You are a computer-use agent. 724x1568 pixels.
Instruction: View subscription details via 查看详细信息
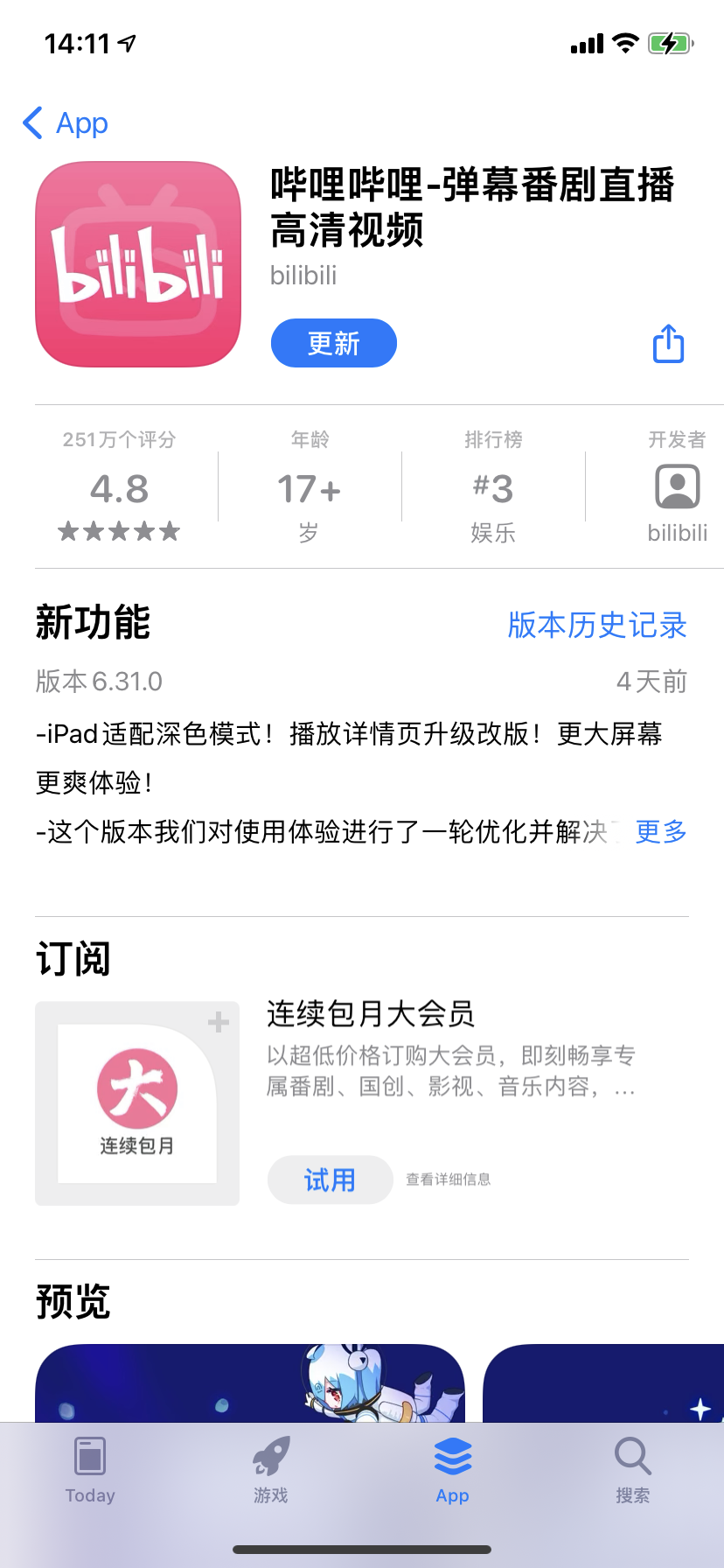pyautogui.click(x=448, y=1179)
